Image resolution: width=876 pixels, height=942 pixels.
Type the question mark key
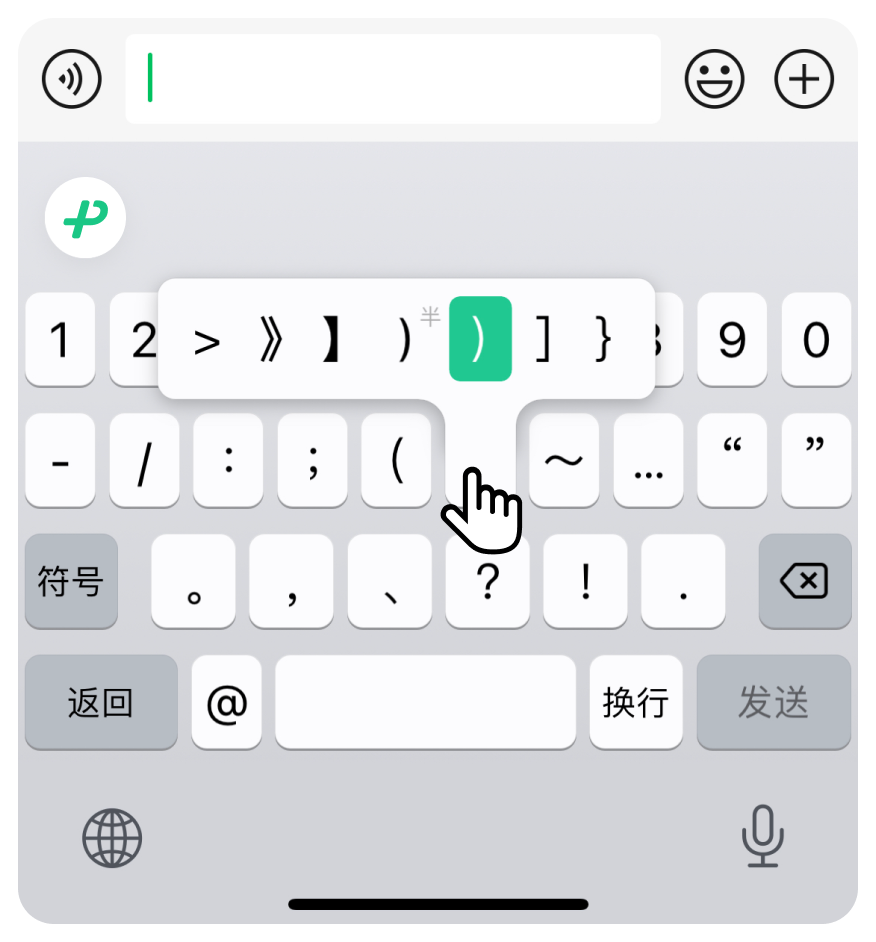(x=487, y=581)
